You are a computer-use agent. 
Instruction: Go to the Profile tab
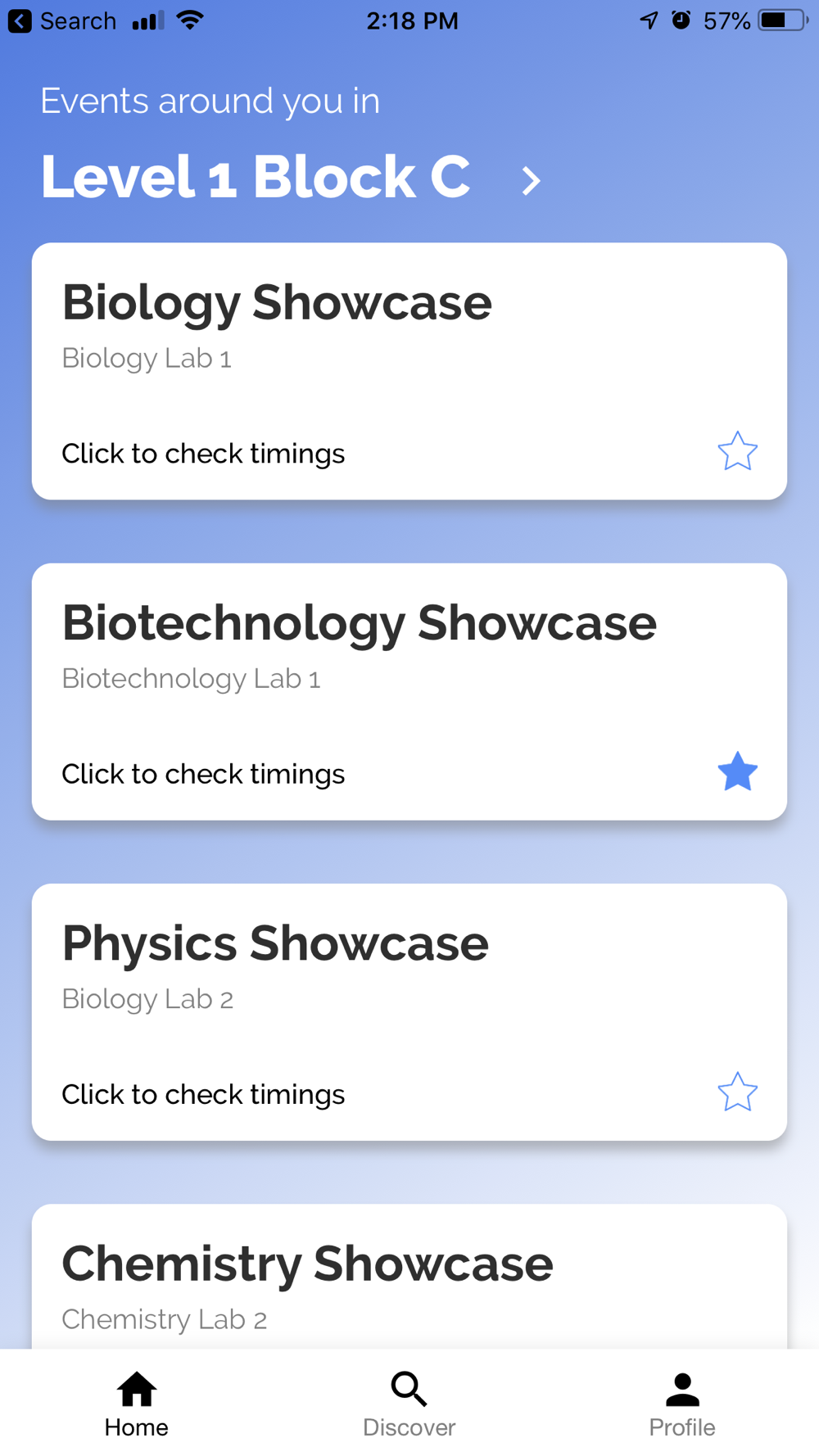click(682, 1404)
